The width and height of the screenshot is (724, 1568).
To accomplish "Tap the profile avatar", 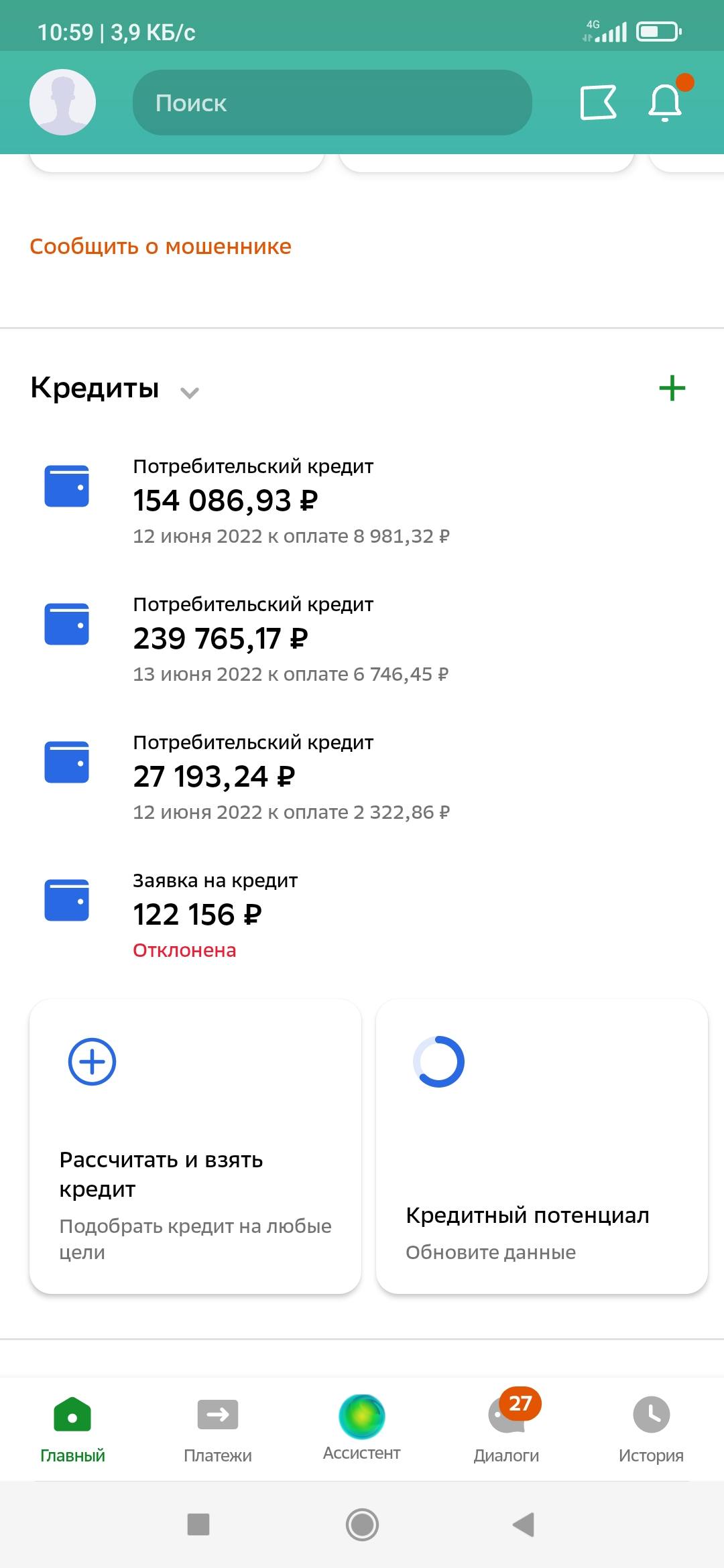I will point(62,102).
